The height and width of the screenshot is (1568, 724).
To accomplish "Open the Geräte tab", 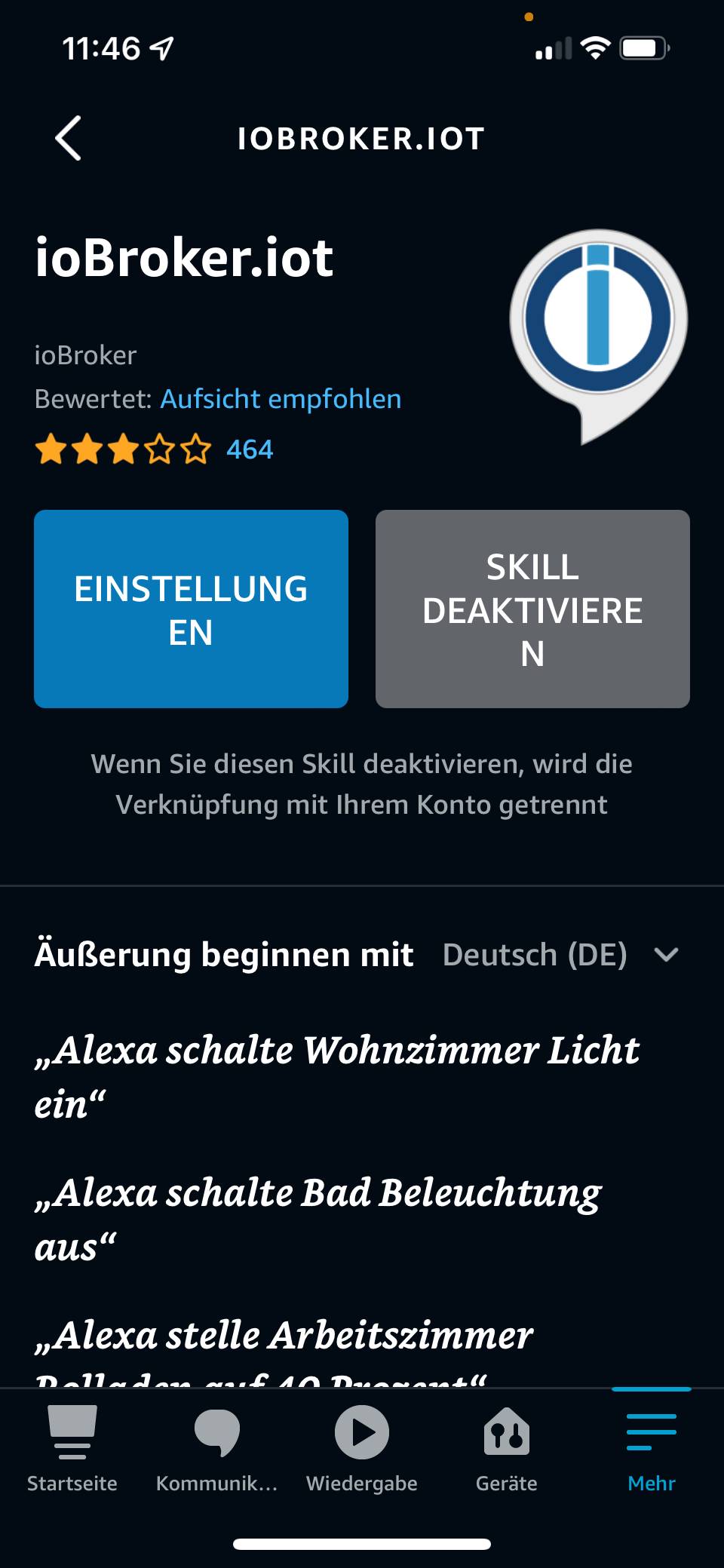I will tap(507, 1448).
